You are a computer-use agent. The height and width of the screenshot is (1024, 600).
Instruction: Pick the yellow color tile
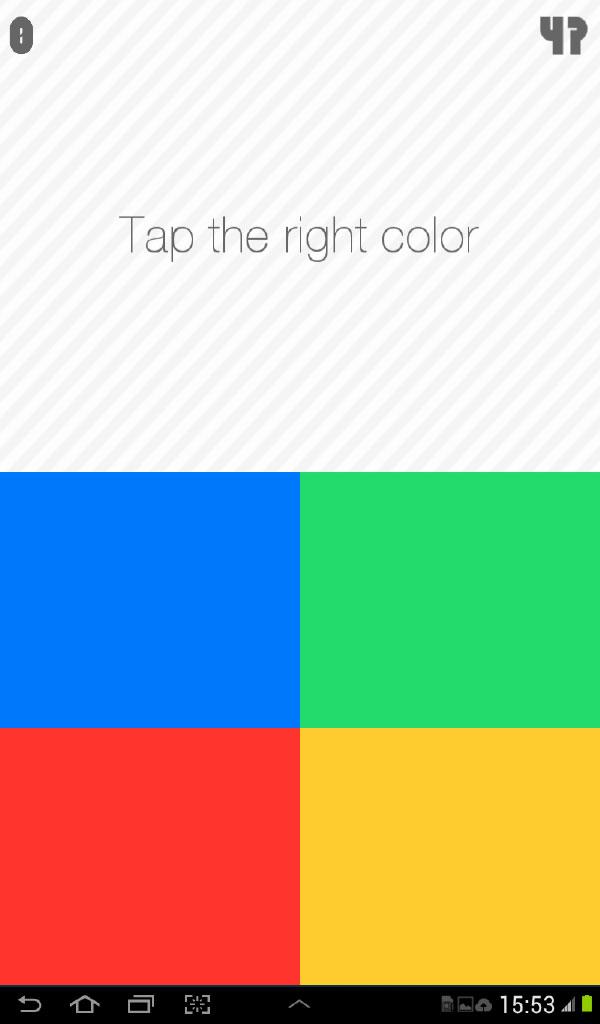pos(450,856)
